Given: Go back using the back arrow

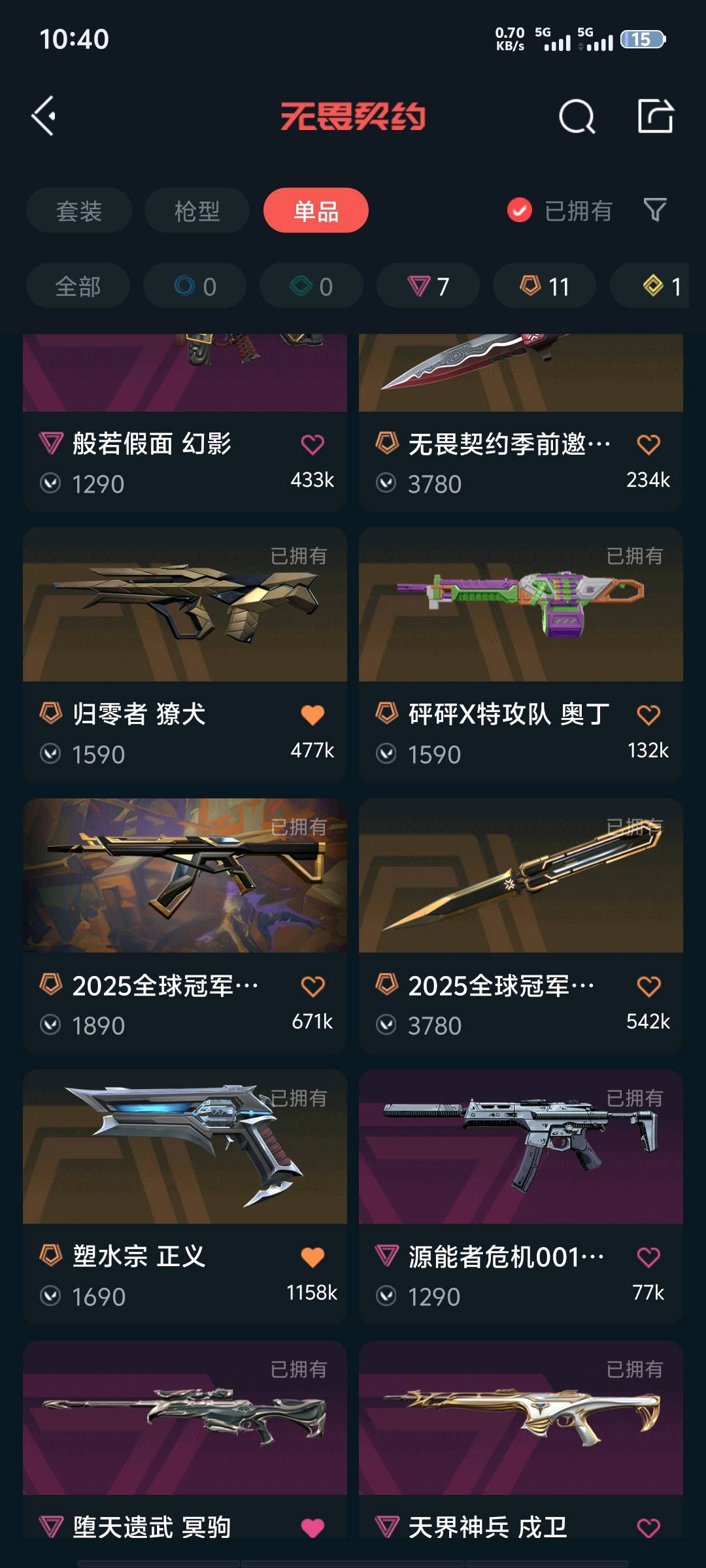Looking at the screenshot, I should (x=44, y=116).
